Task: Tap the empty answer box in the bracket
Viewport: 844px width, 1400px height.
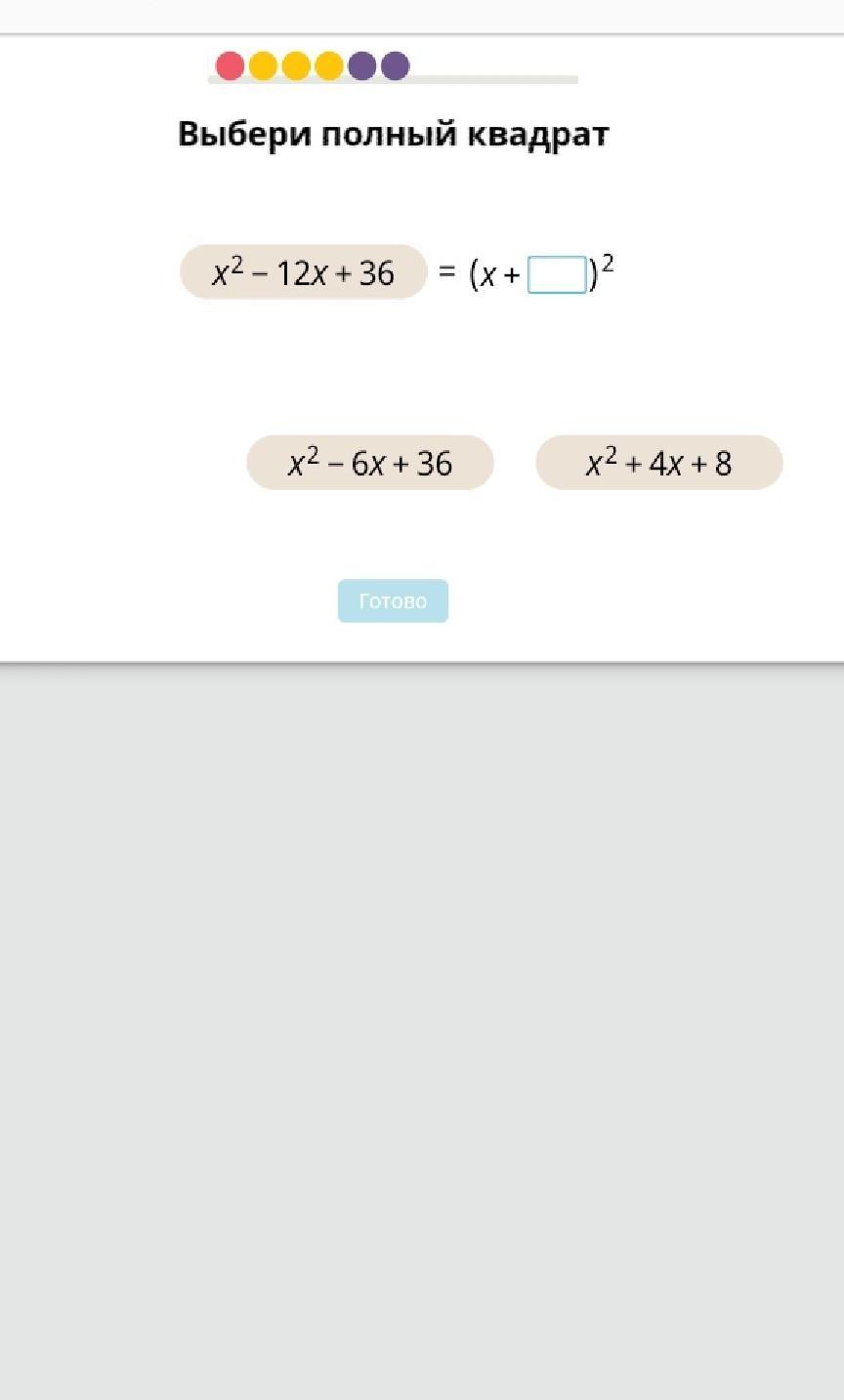Action: 557,274
